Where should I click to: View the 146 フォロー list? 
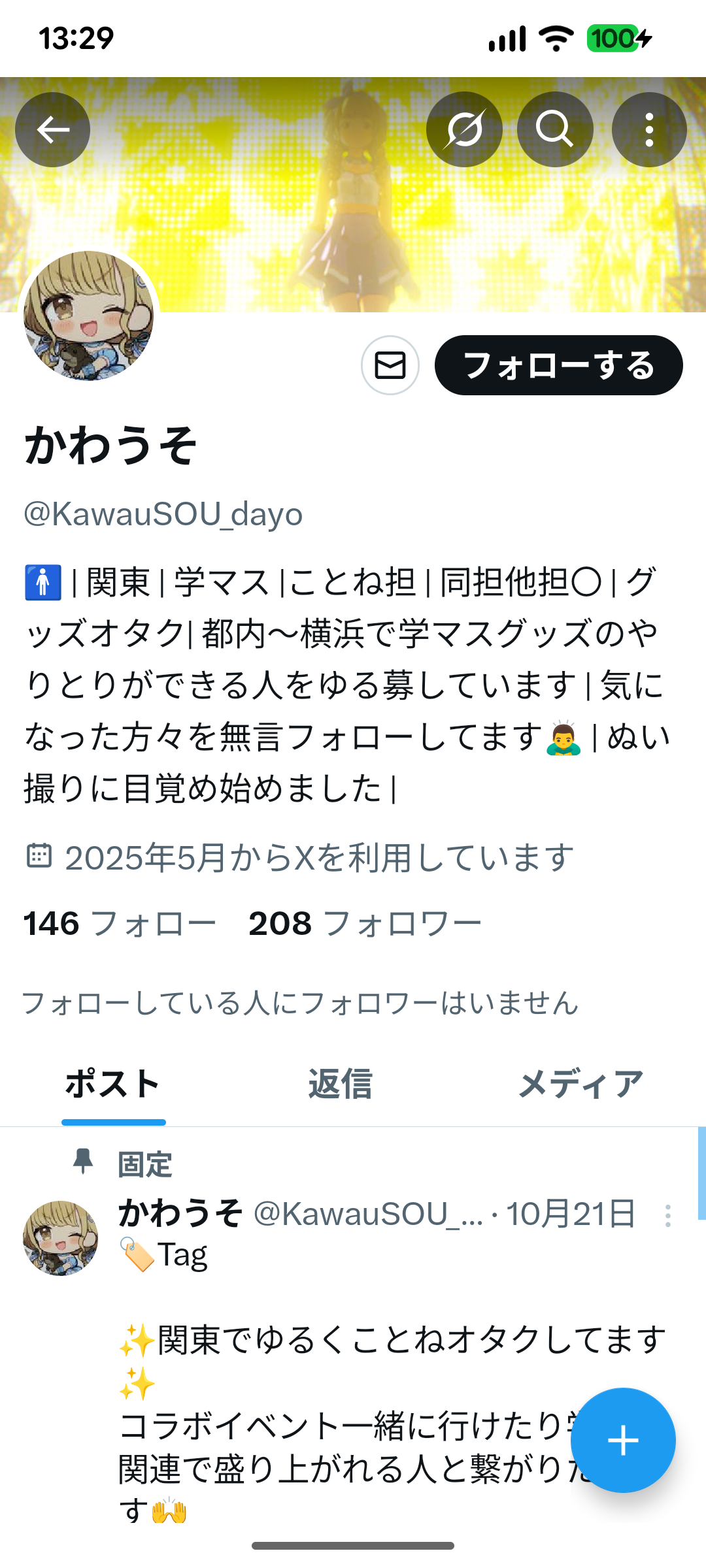[120, 924]
